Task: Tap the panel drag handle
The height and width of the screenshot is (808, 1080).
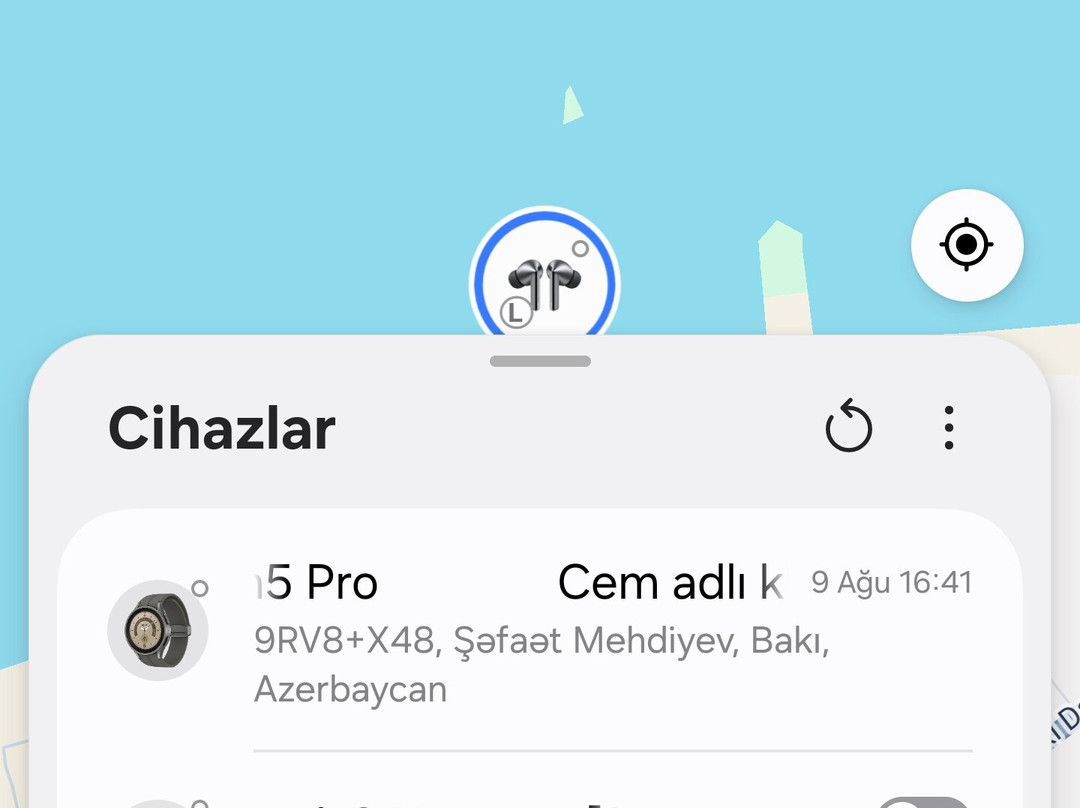Action: pyautogui.click(x=540, y=361)
